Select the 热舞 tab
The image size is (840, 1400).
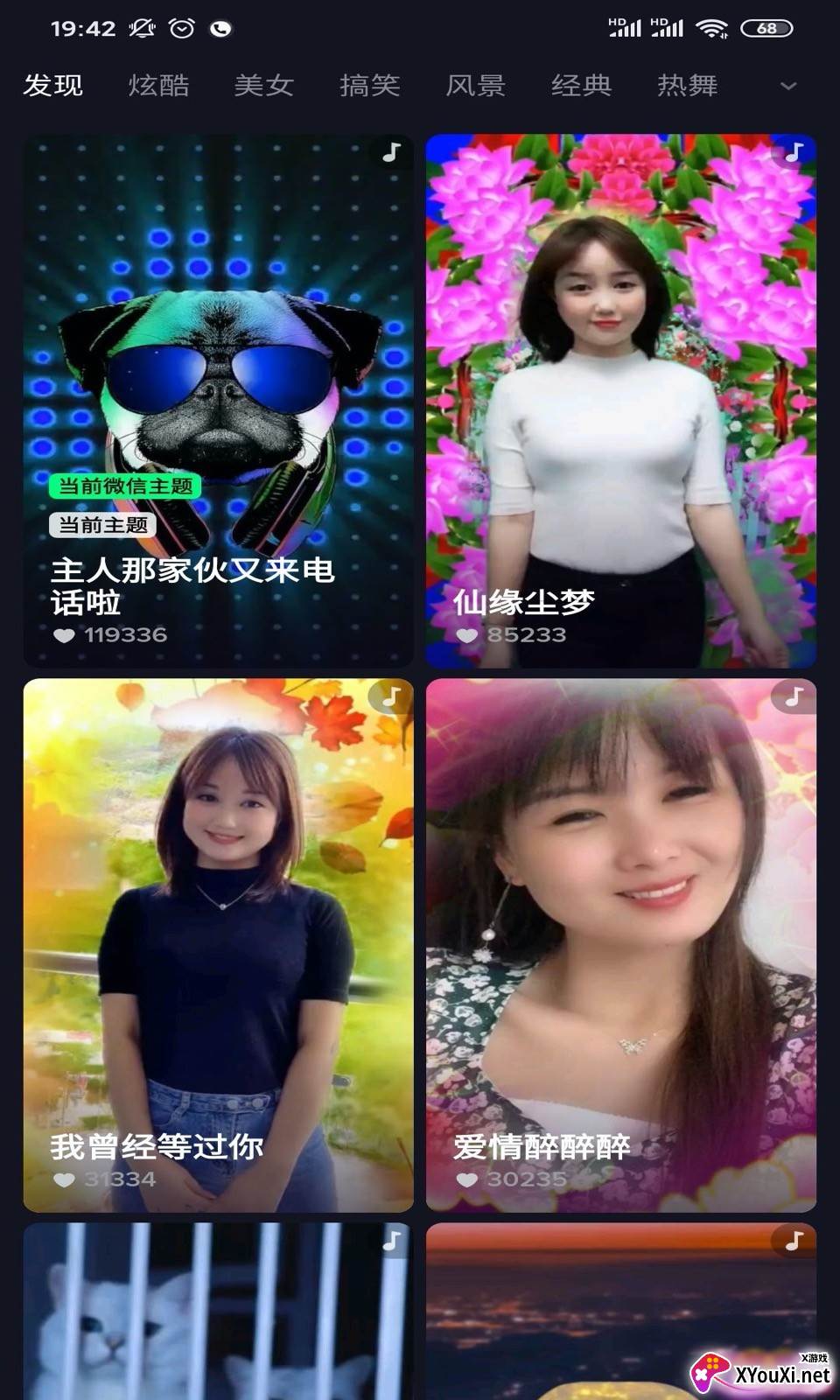point(688,85)
